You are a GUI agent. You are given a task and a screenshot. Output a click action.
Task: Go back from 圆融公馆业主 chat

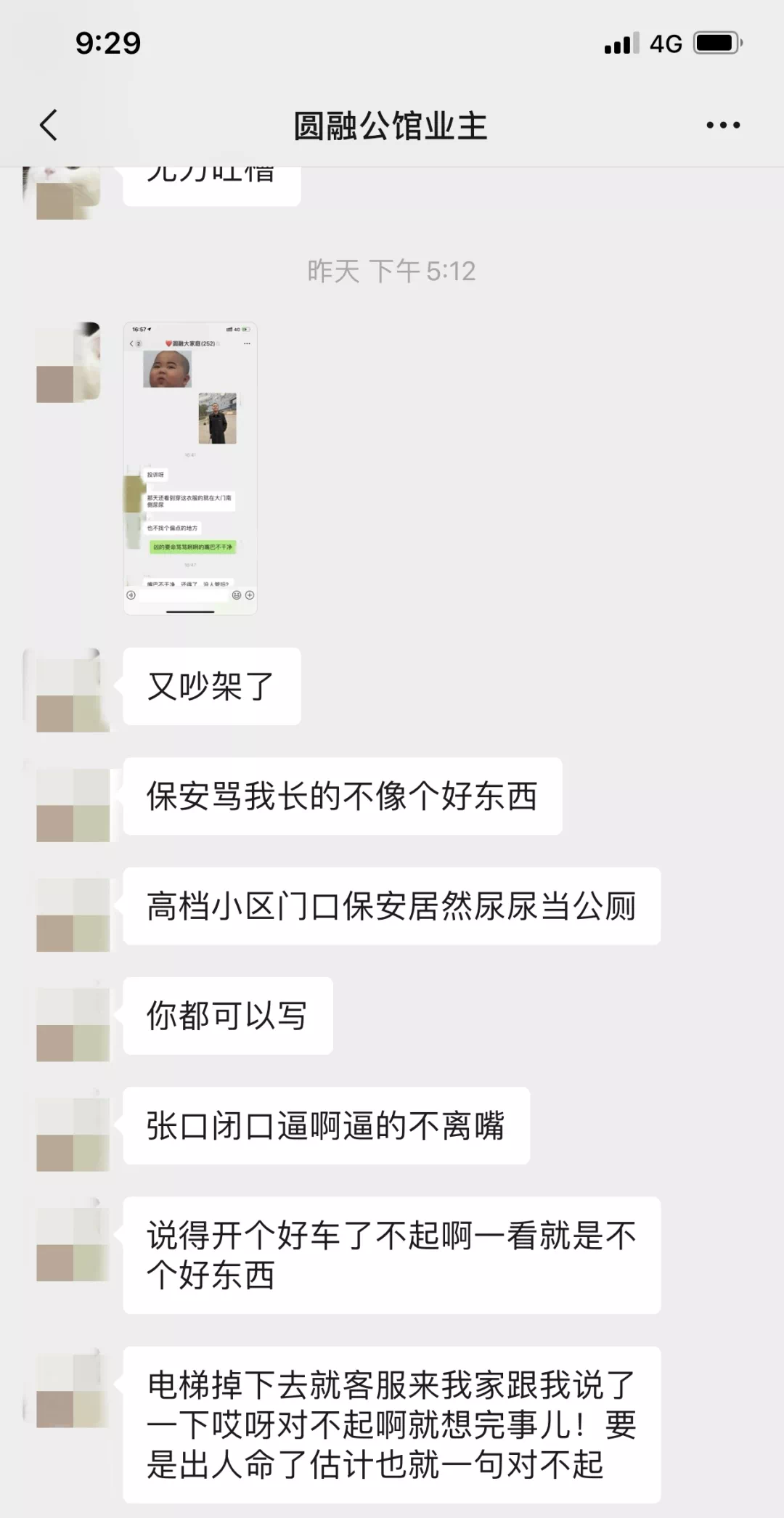(49, 125)
